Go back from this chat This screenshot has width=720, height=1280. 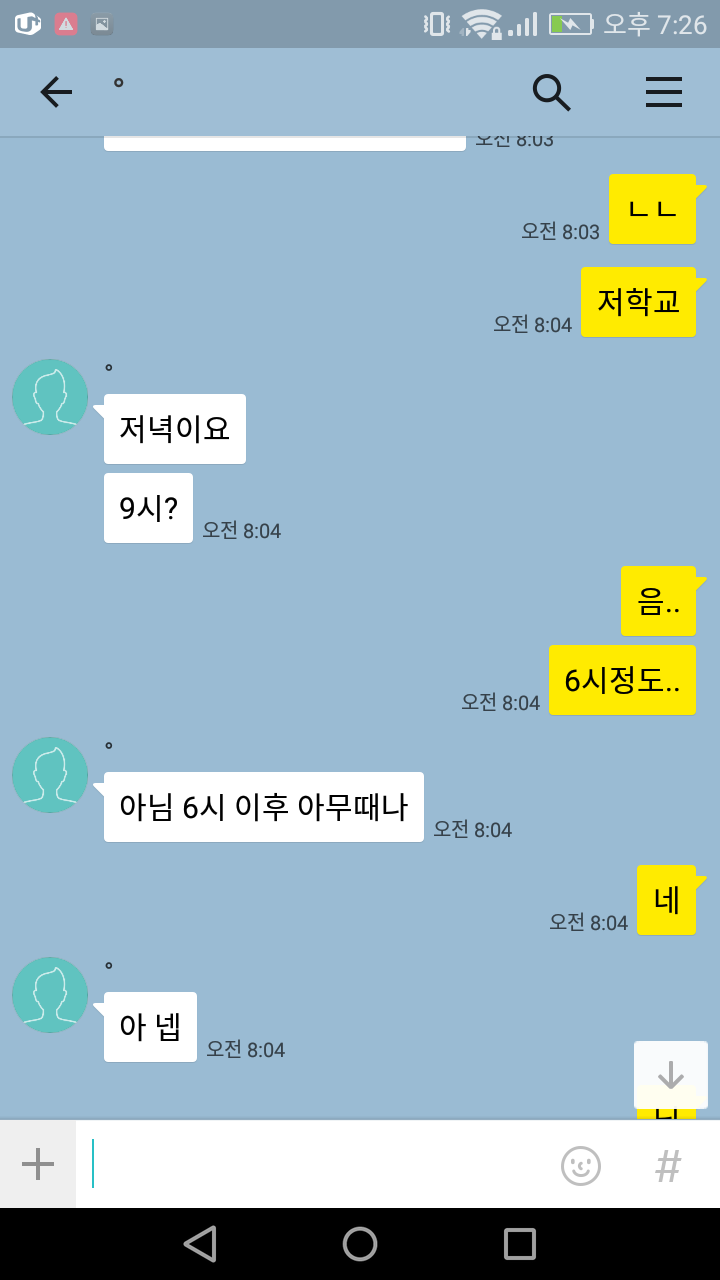(56, 92)
